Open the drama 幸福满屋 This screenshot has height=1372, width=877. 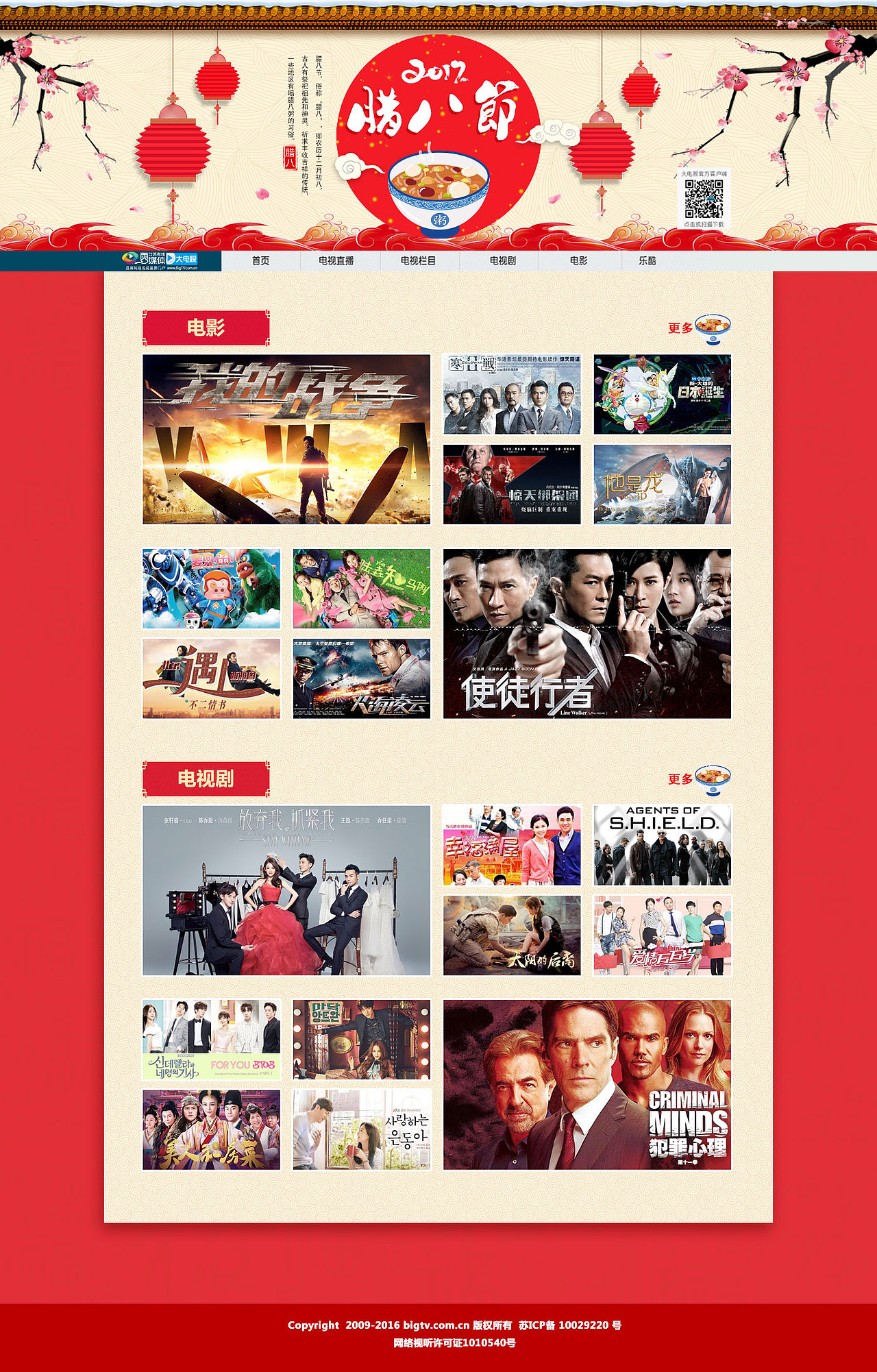(512, 845)
